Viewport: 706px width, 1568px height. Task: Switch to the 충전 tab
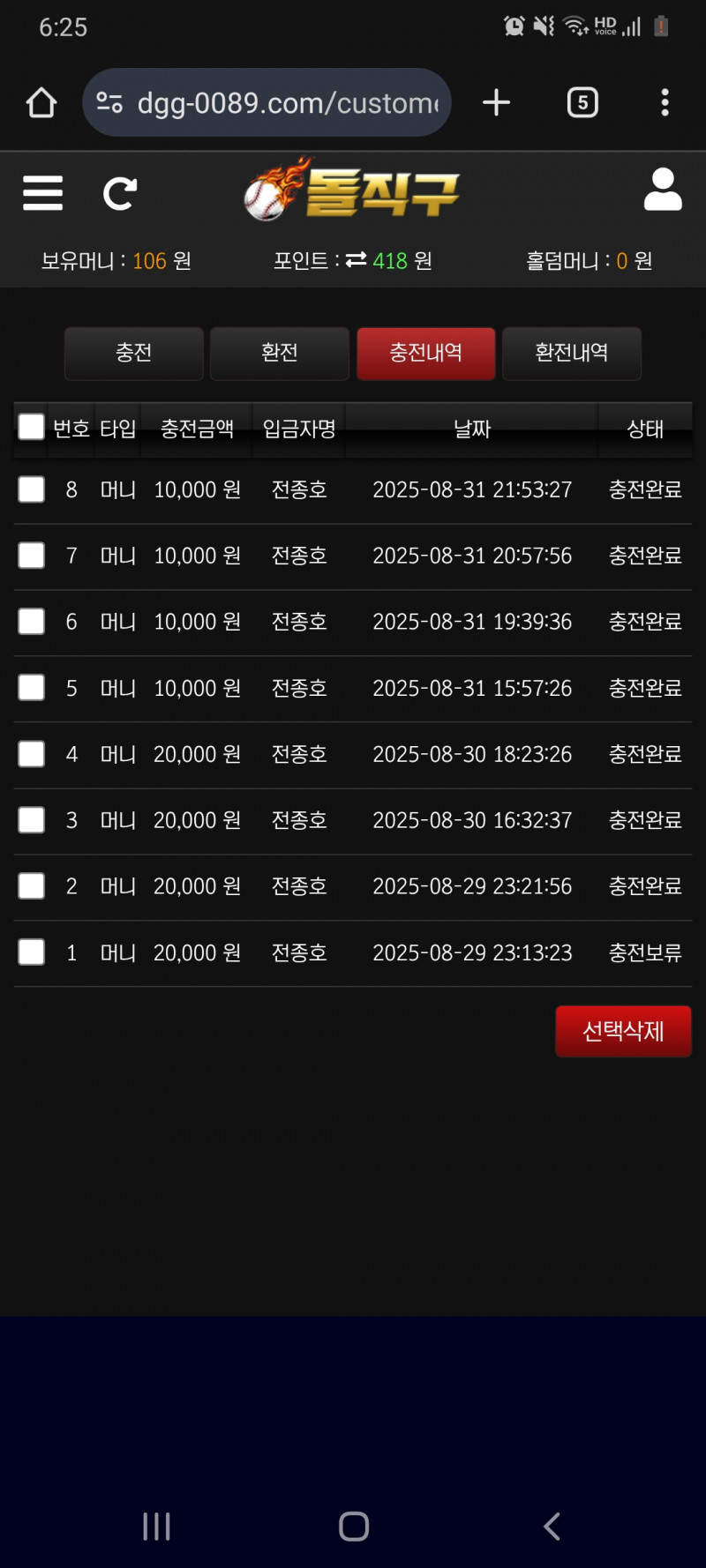tap(134, 353)
